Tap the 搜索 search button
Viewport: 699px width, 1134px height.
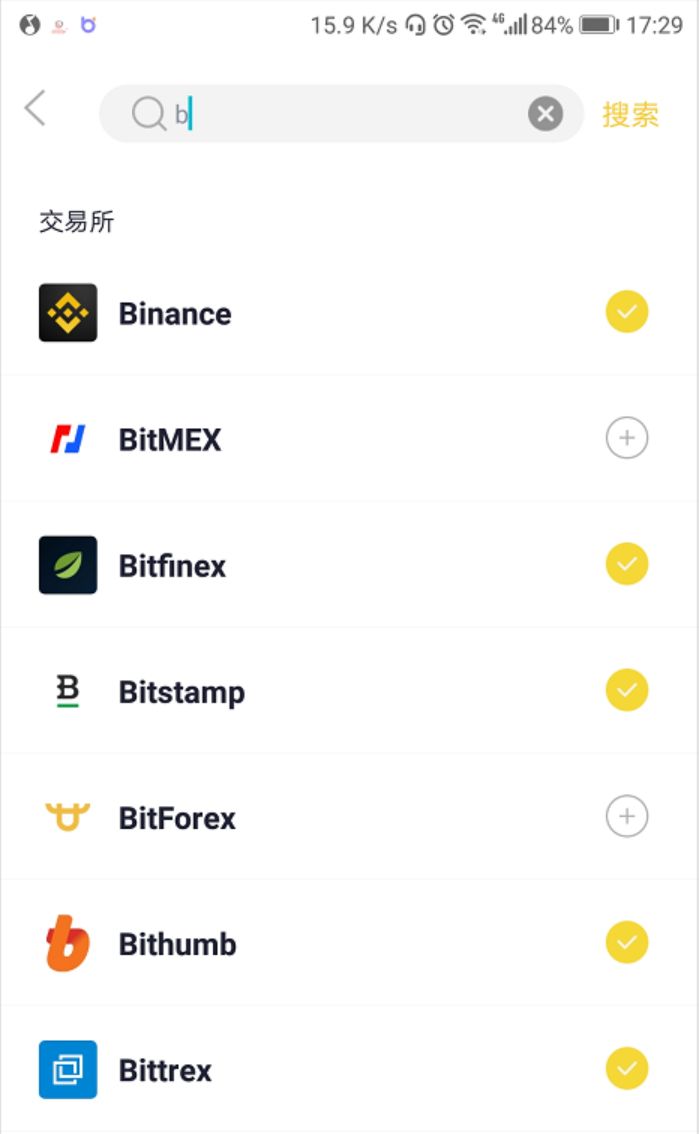[x=630, y=115]
